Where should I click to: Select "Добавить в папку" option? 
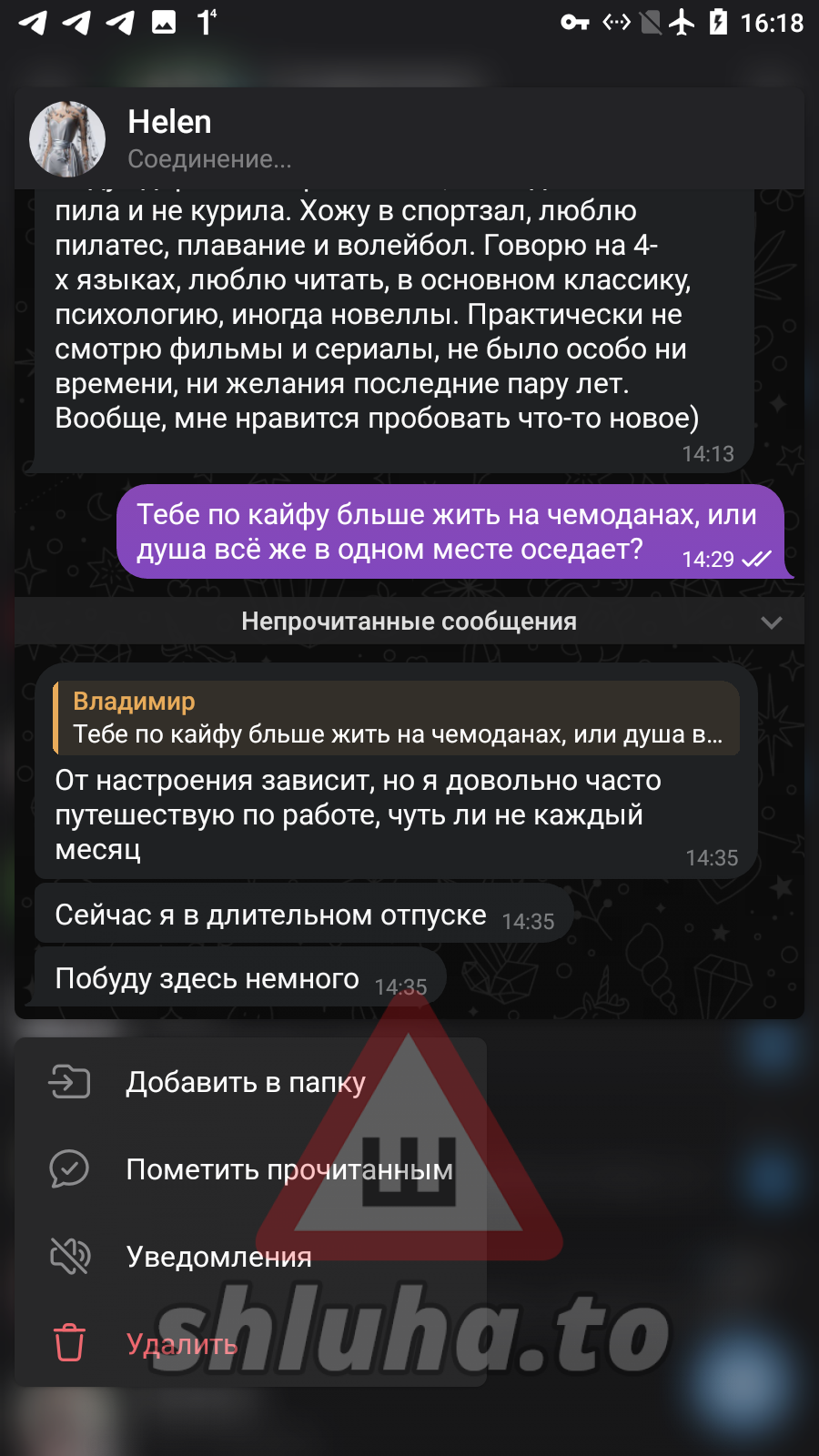point(250,1082)
